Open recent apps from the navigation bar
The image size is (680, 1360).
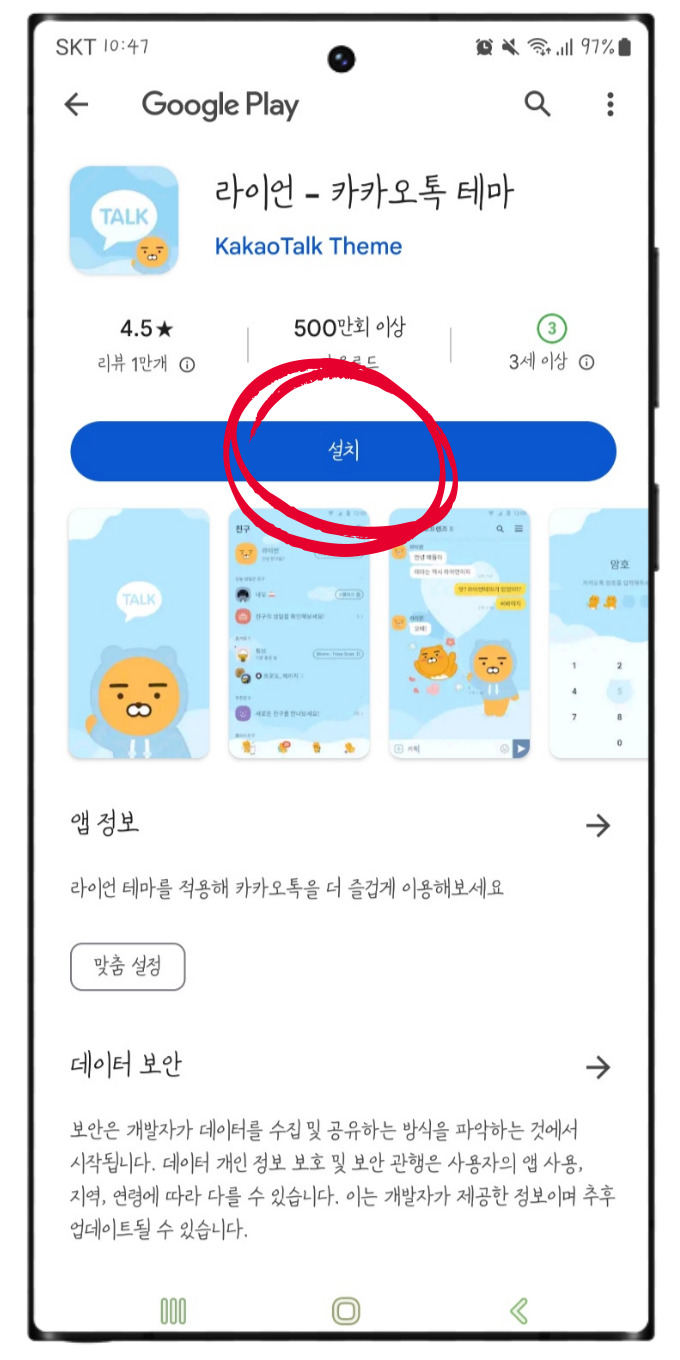pyautogui.click(x=173, y=1310)
